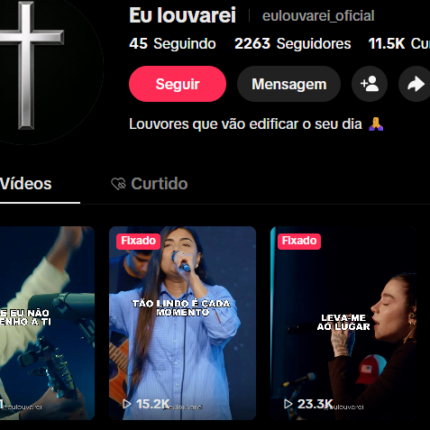Open the guitar video thumbnail
The image size is (430, 430).
(47, 323)
